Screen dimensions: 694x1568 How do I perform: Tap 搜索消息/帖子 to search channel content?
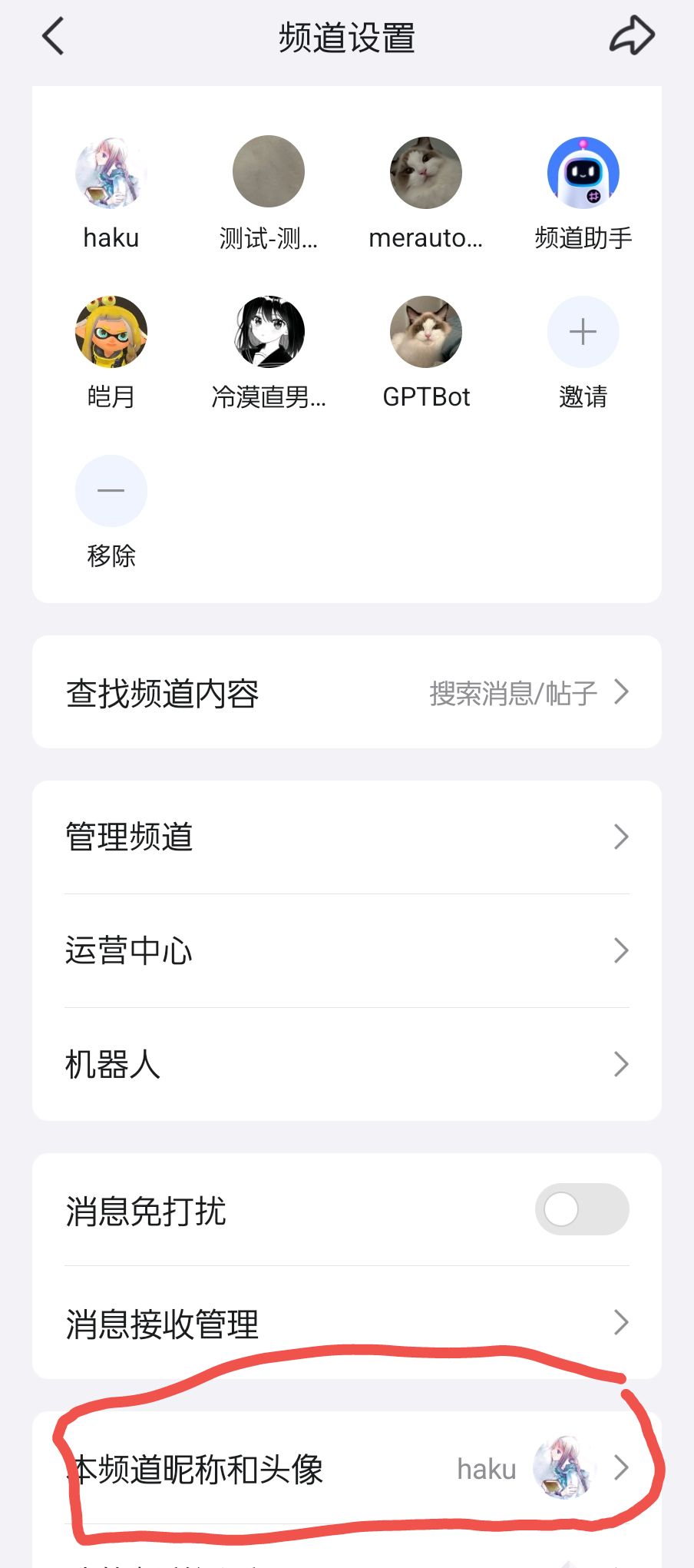click(x=513, y=692)
